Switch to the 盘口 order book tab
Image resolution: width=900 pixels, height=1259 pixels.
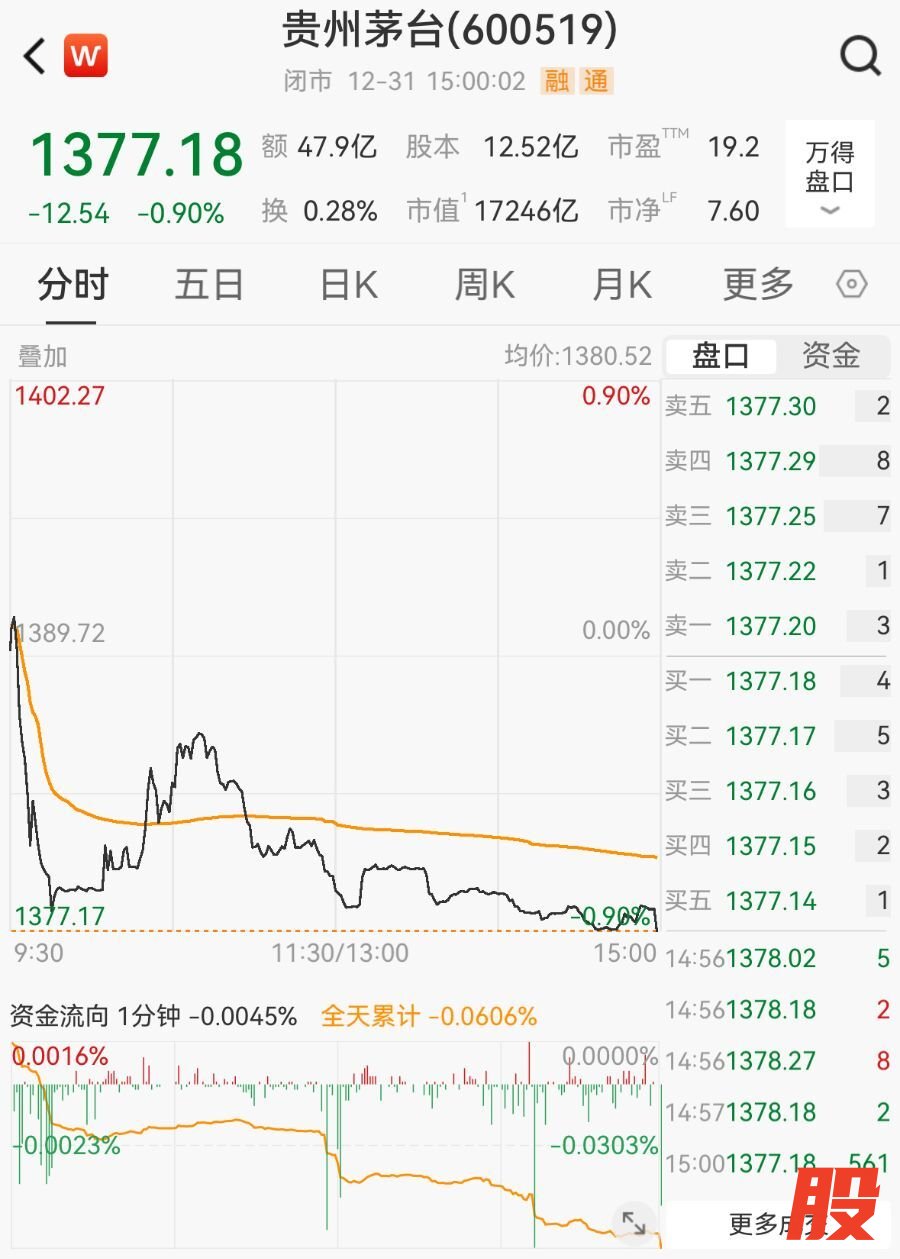[x=721, y=356]
